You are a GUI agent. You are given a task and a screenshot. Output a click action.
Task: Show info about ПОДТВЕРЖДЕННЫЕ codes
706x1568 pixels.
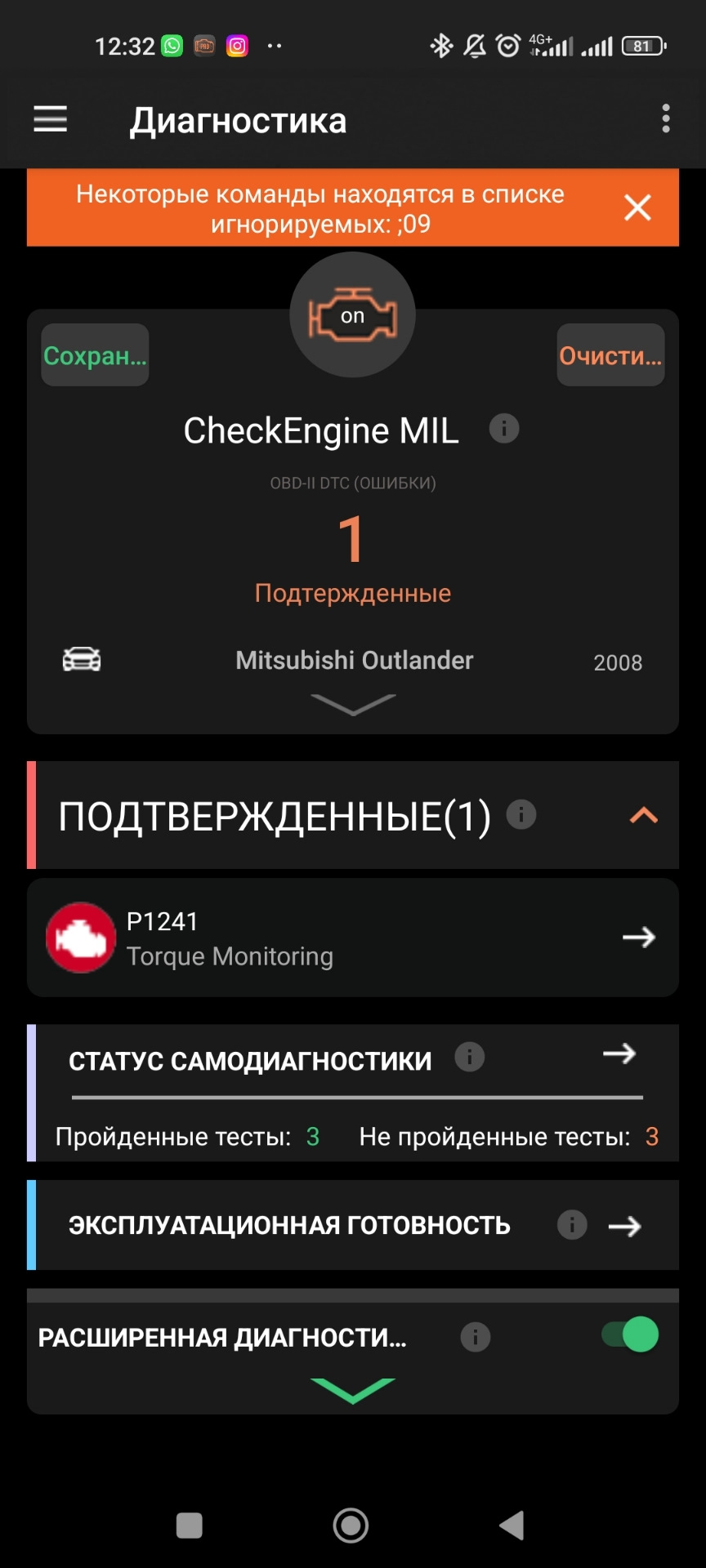pyautogui.click(x=521, y=814)
